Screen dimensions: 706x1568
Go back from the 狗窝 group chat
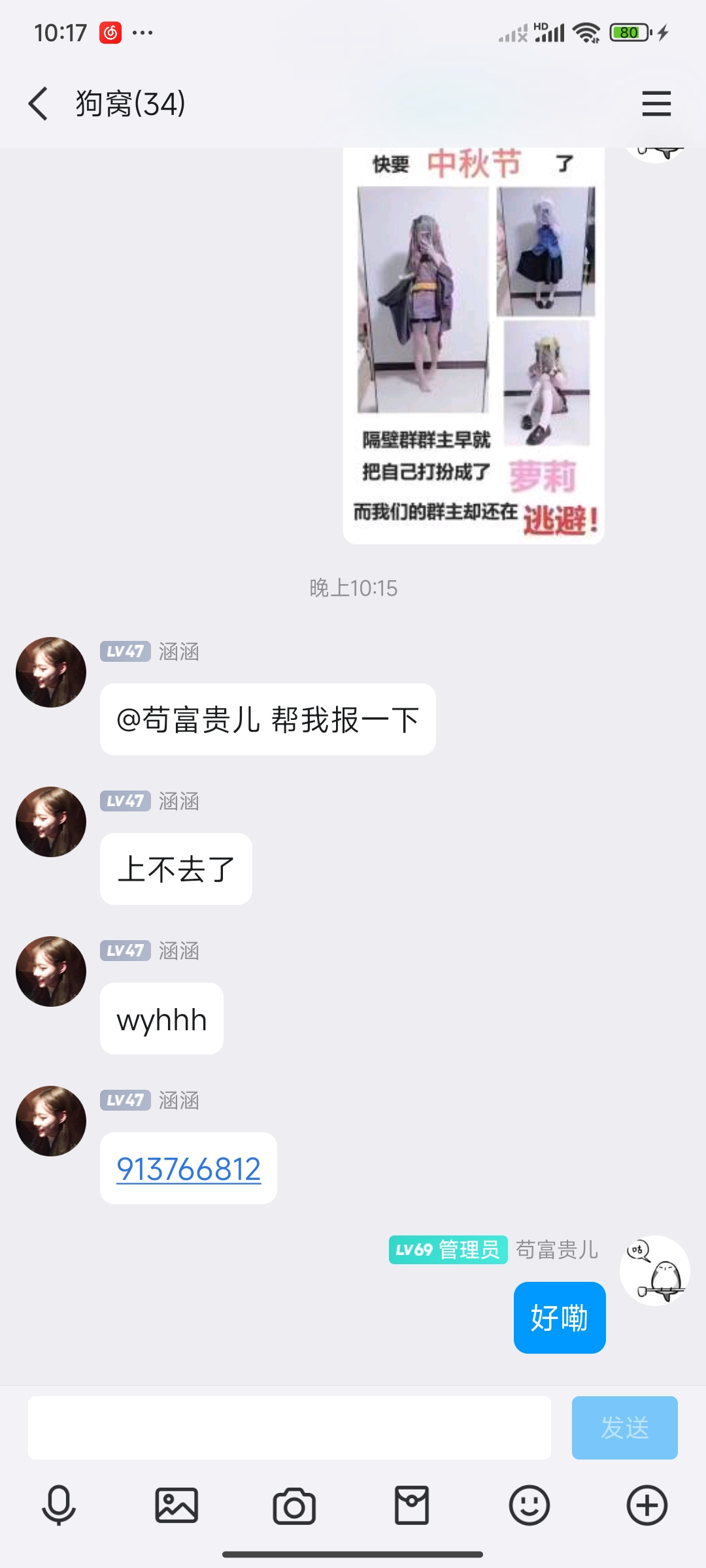[39, 104]
